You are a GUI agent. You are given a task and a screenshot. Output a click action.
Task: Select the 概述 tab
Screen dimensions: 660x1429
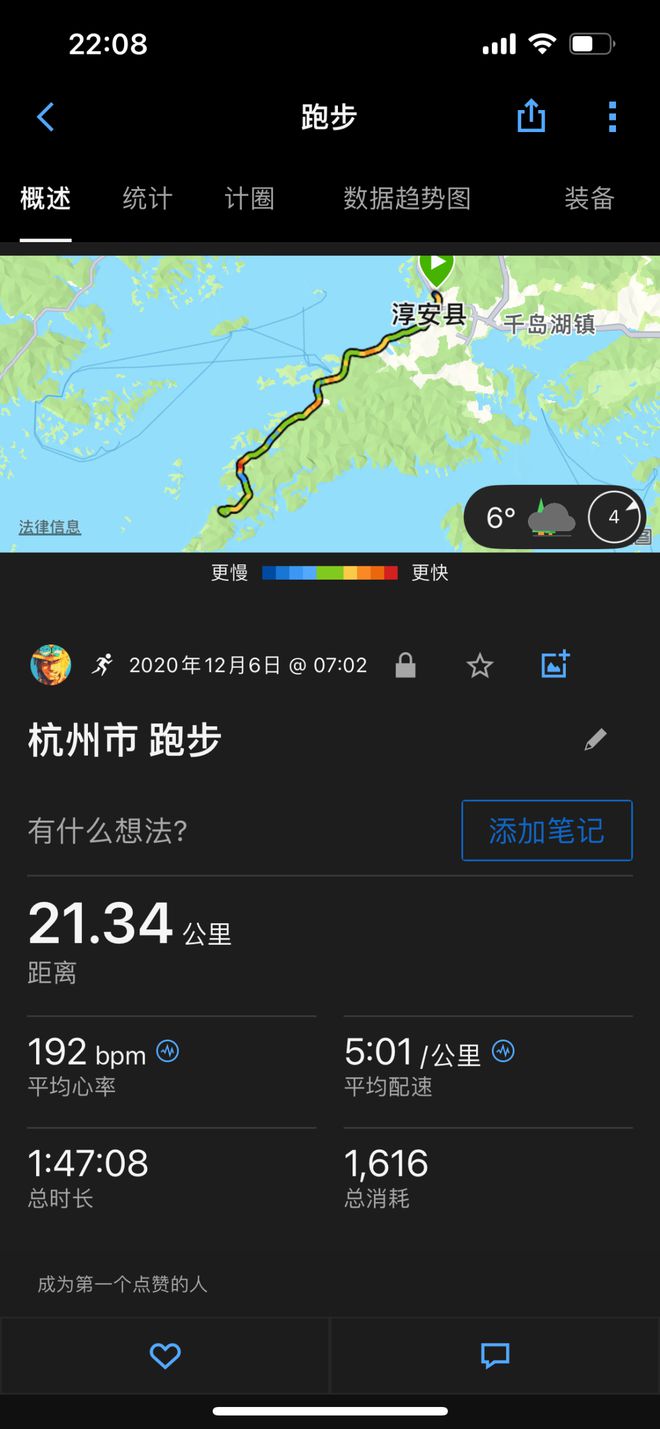[x=45, y=198]
